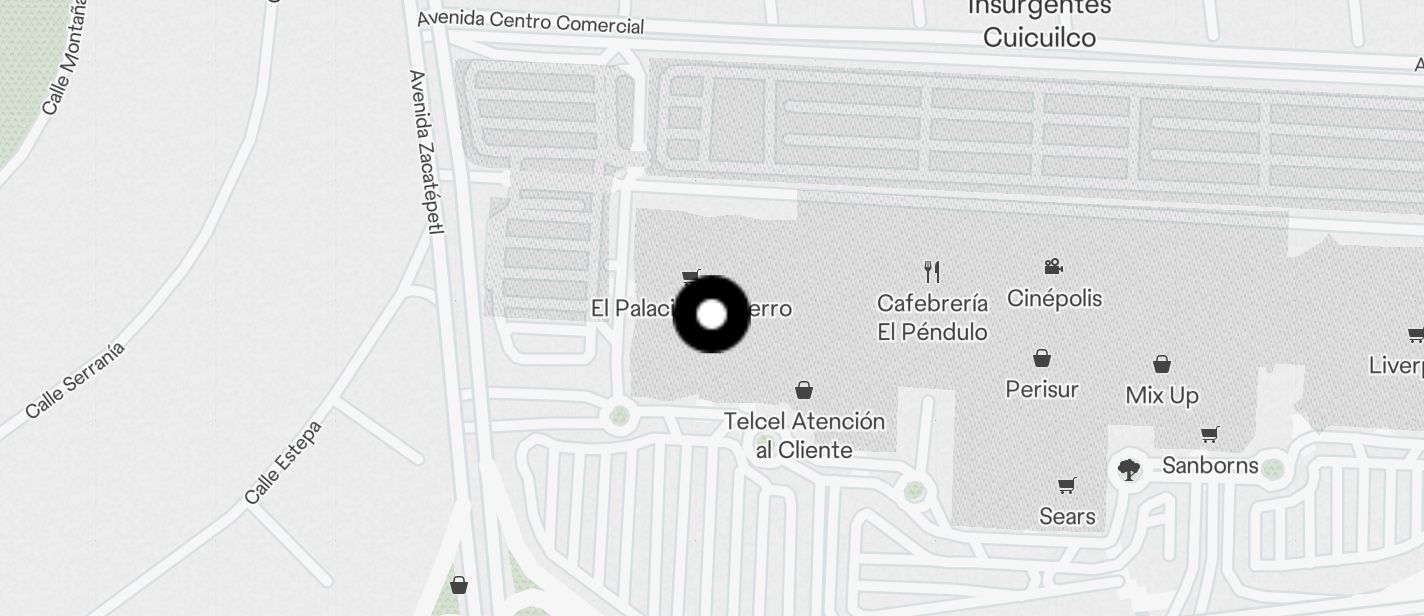Viewport: 1424px width, 616px height.
Task: Select the Cafebrería El Péndulo restaurant marker
Action: point(932,271)
